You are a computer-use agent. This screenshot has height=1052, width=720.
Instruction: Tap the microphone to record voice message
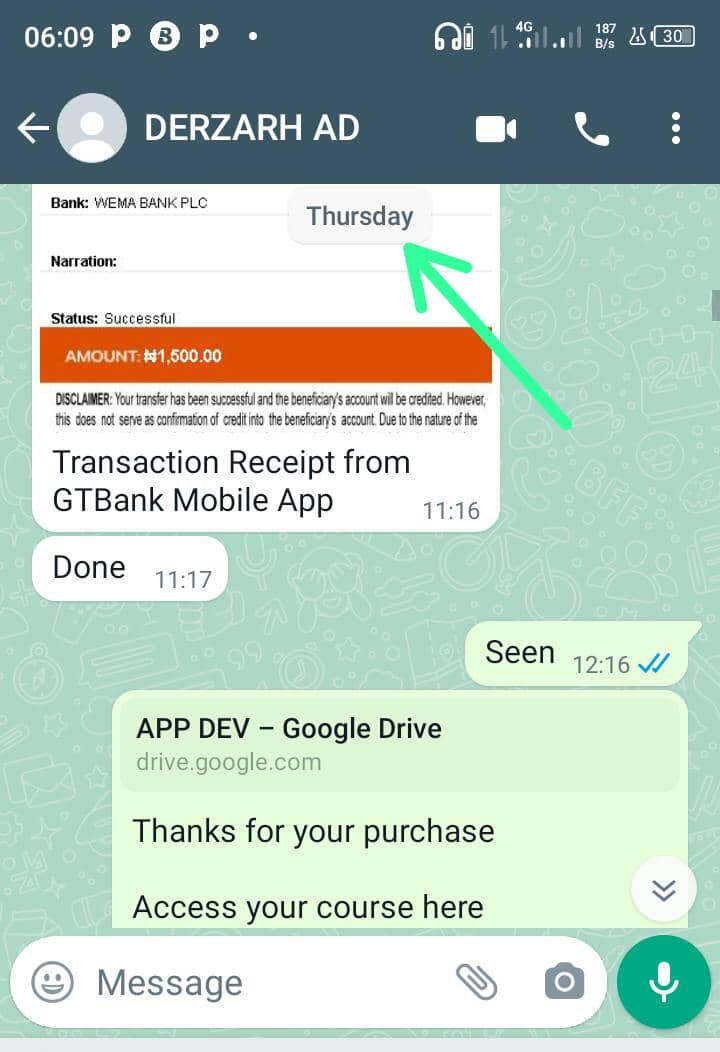point(664,982)
